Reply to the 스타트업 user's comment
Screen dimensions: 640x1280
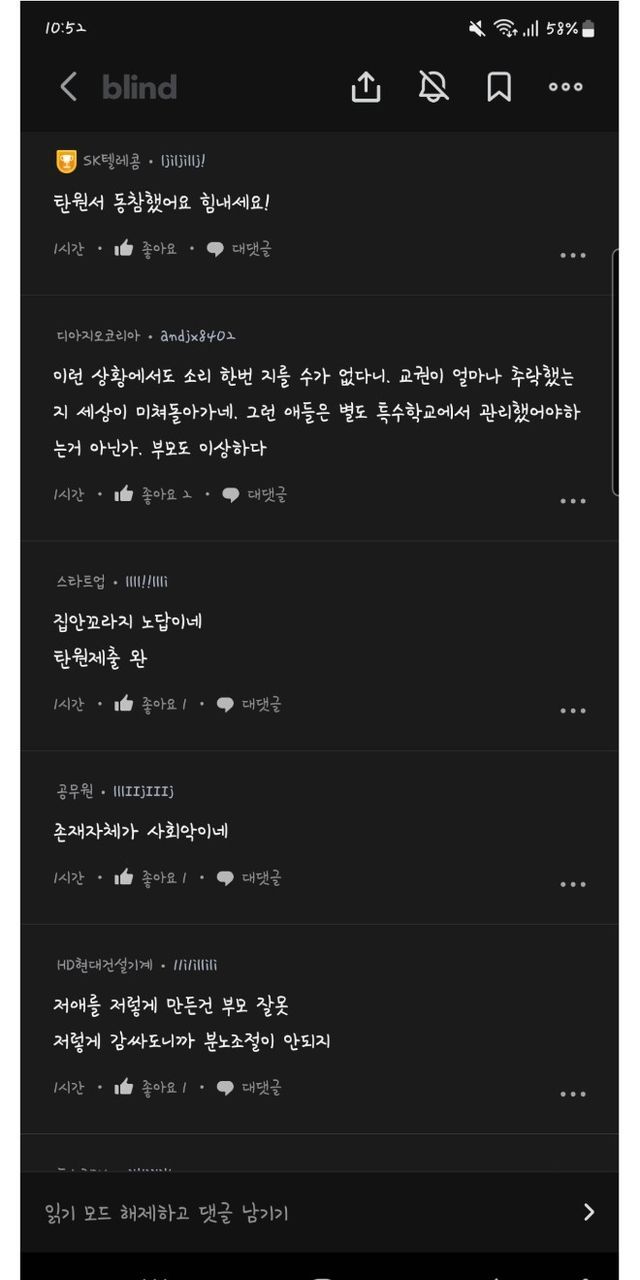pyautogui.click(x=249, y=704)
